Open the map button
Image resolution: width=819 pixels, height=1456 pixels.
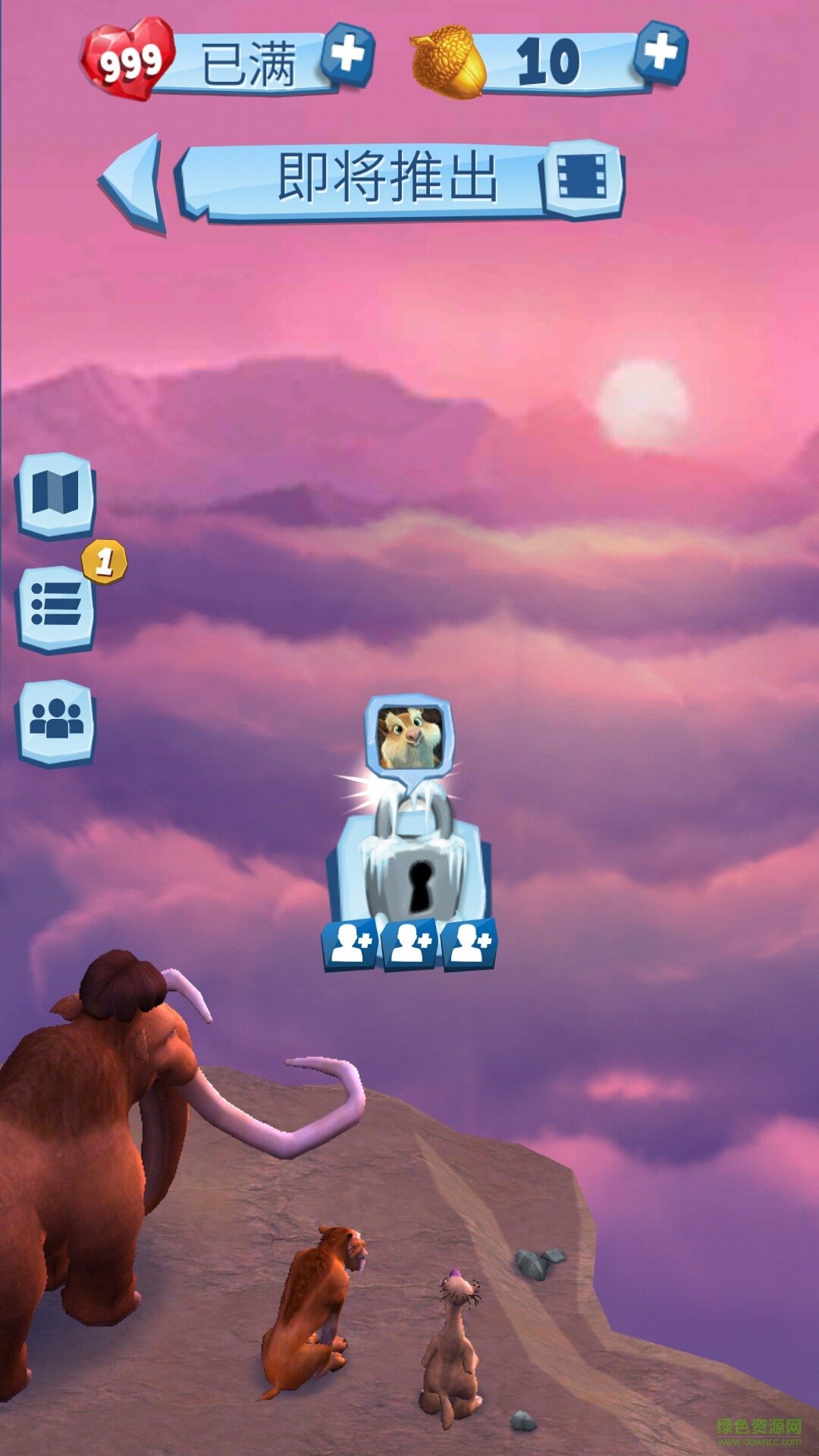(x=56, y=494)
